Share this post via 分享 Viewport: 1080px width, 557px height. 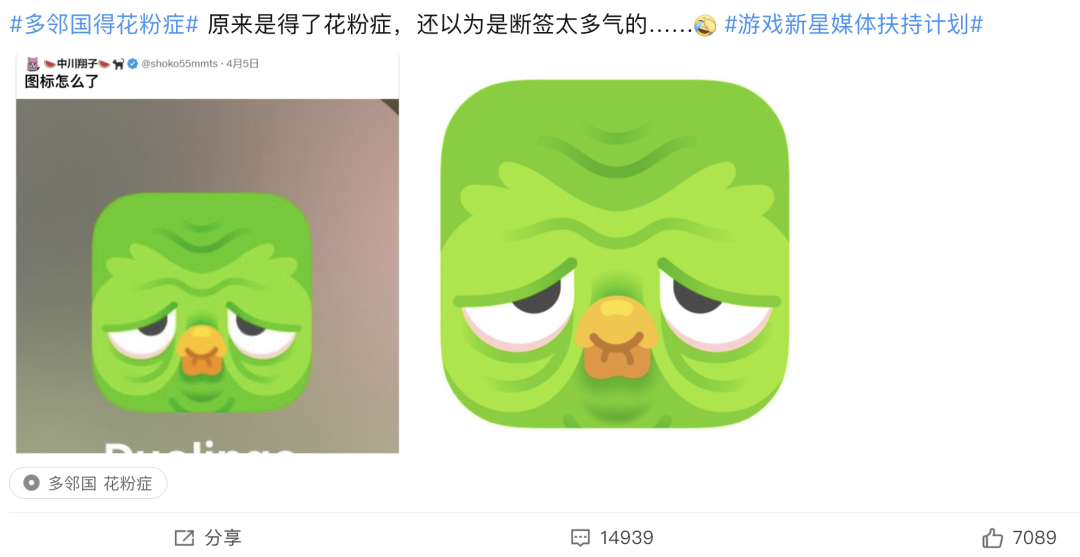click(208, 538)
